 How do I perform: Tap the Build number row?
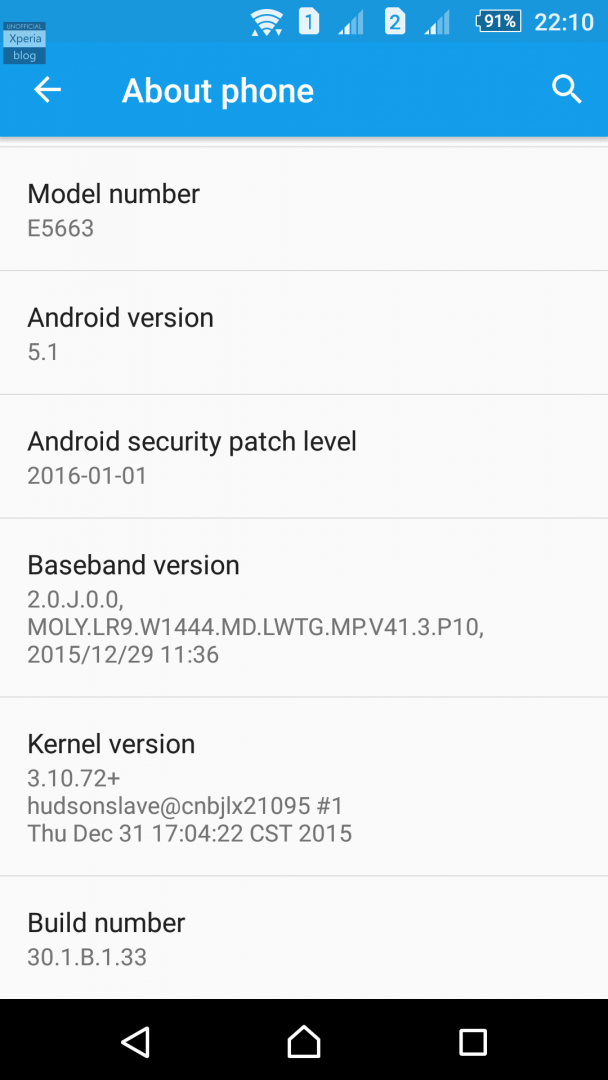(304, 938)
